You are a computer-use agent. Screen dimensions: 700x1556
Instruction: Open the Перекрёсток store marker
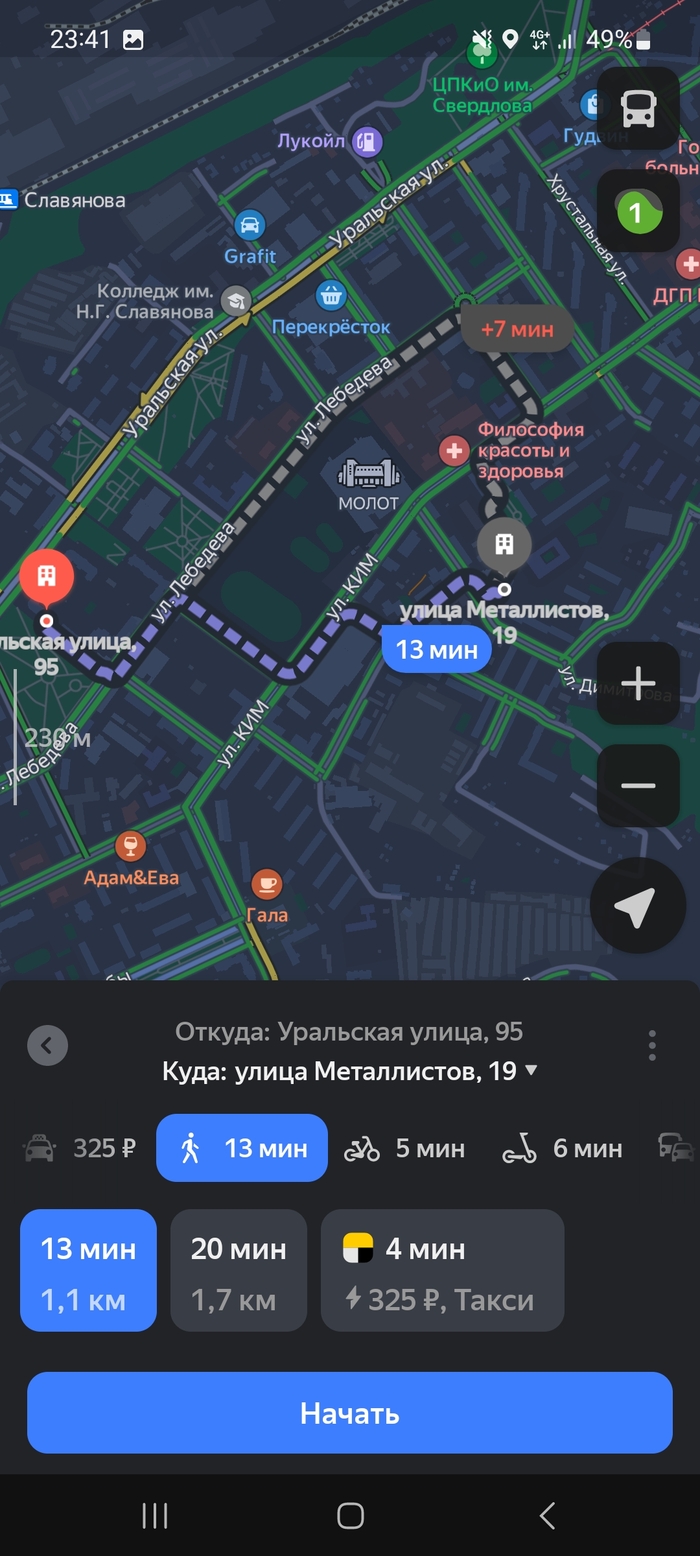331,296
